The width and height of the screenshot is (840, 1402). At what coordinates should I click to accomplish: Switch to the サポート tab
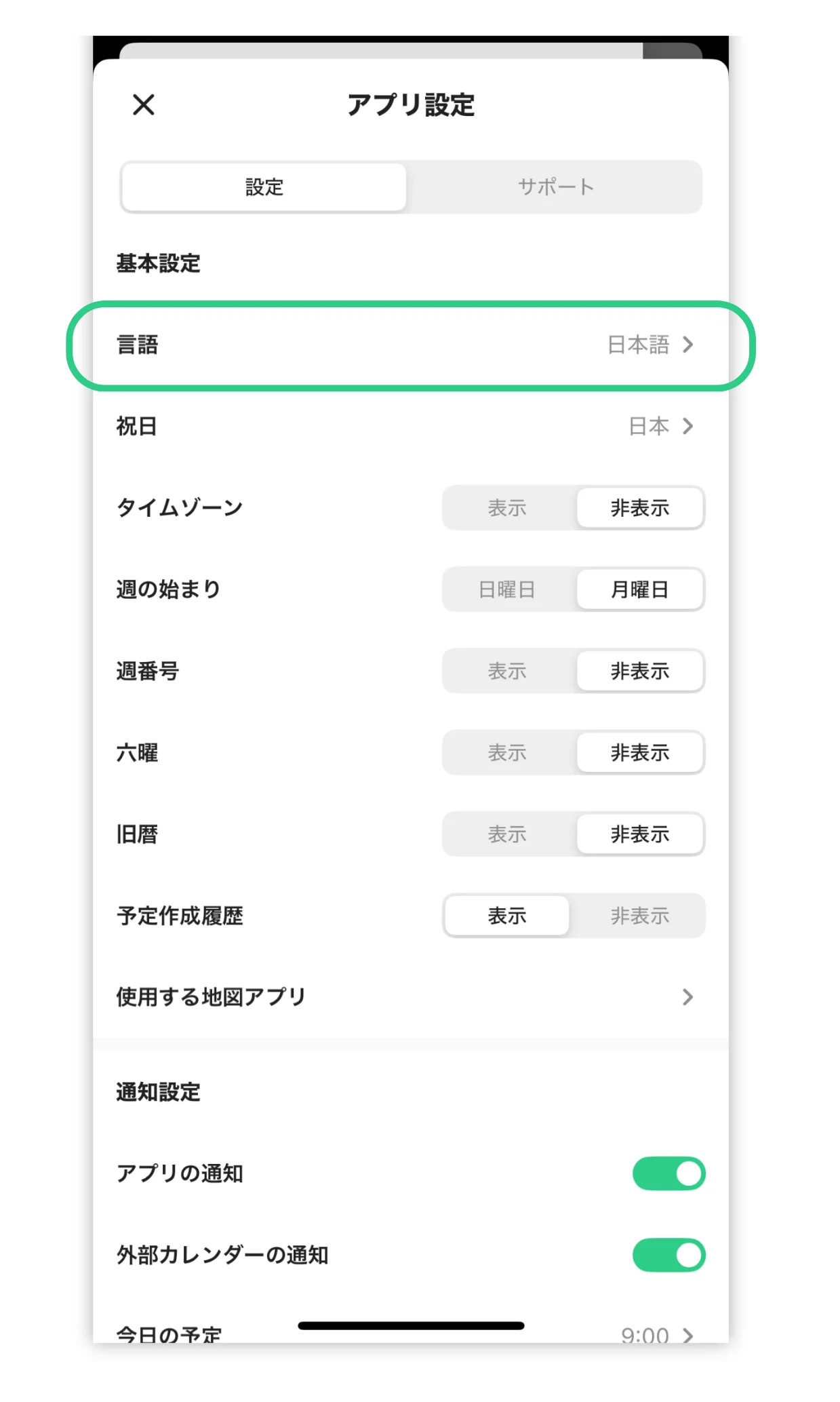coord(555,187)
